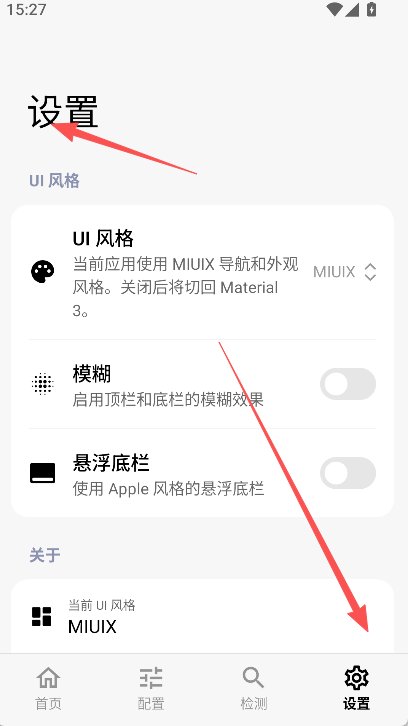Open the UI 风格 MIUIX dropdown

click(345, 272)
